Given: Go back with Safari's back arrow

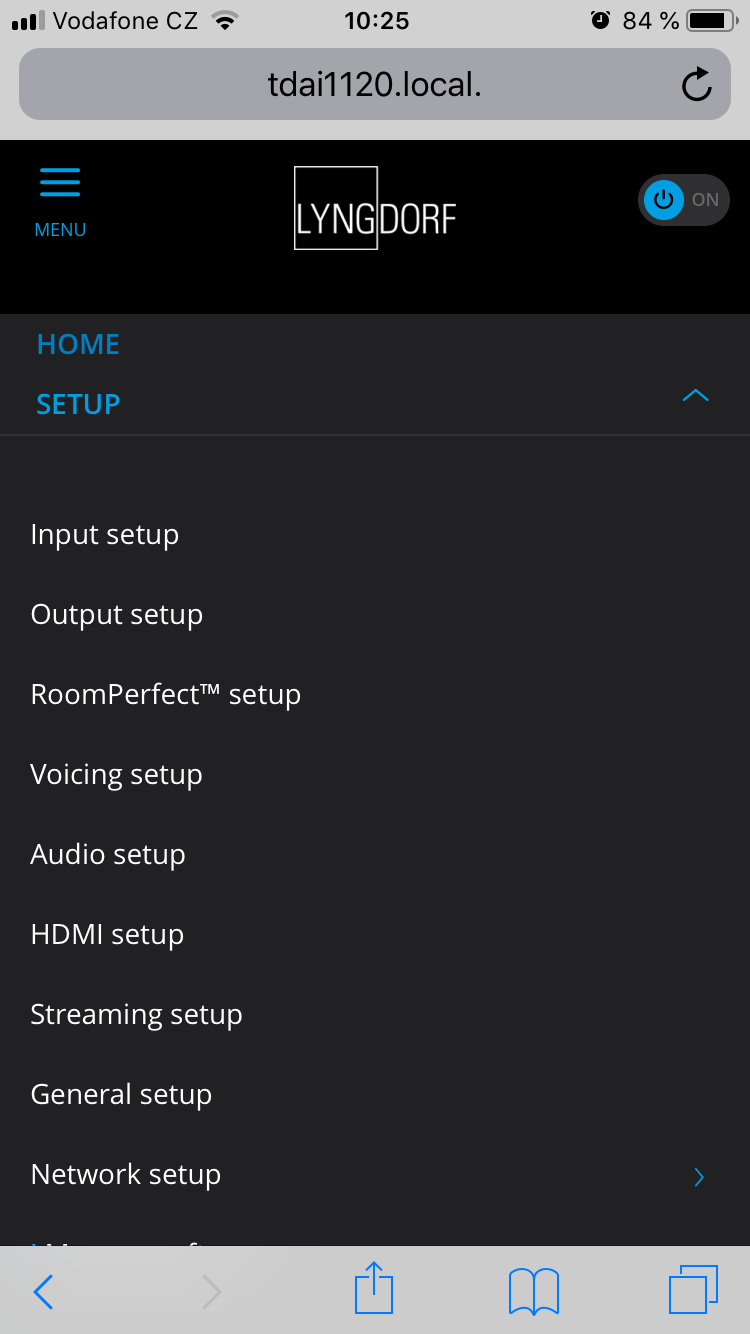Looking at the screenshot, I should (x=43, y=1292).
